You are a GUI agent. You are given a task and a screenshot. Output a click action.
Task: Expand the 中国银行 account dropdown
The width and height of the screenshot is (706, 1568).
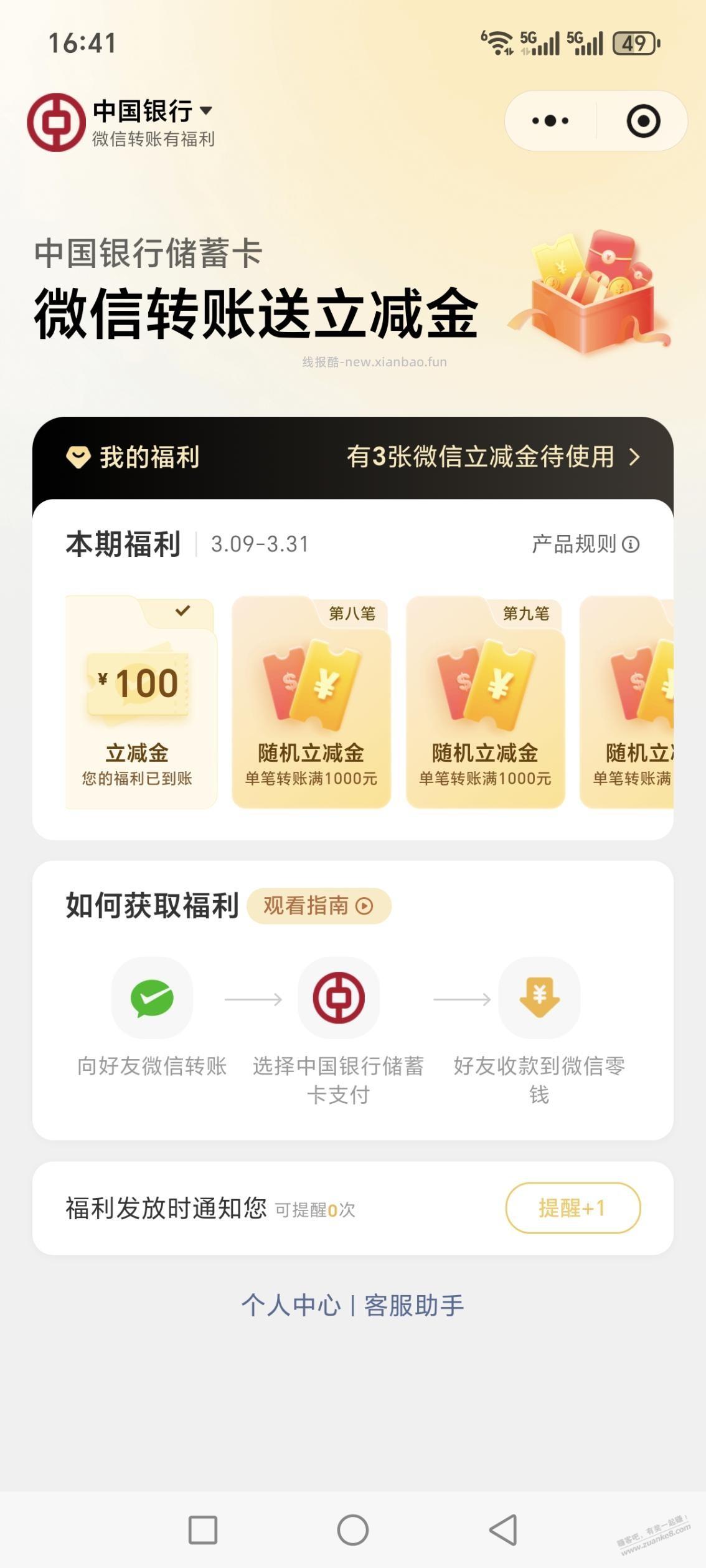pos(208,110)
